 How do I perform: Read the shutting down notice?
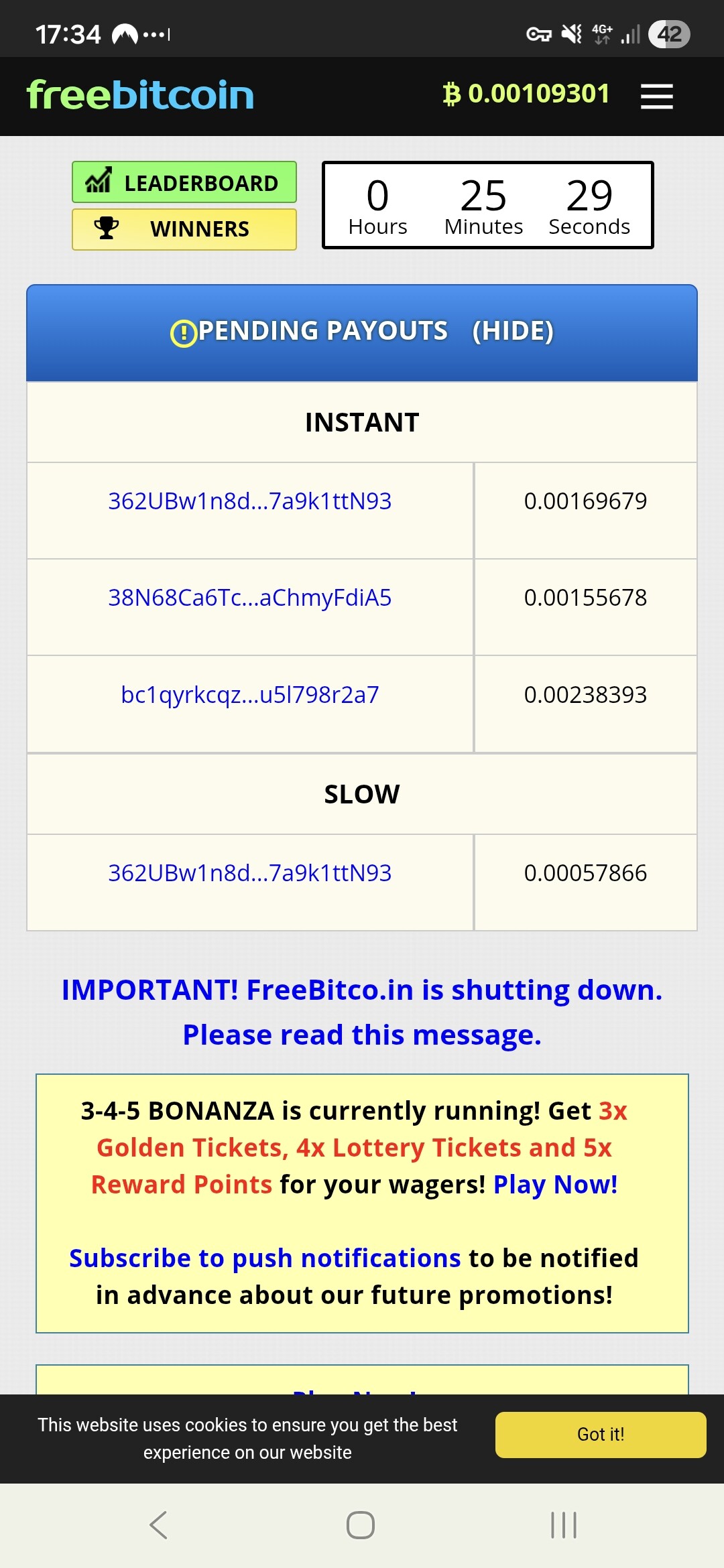pyautogui.click(x=362, y=1012)
